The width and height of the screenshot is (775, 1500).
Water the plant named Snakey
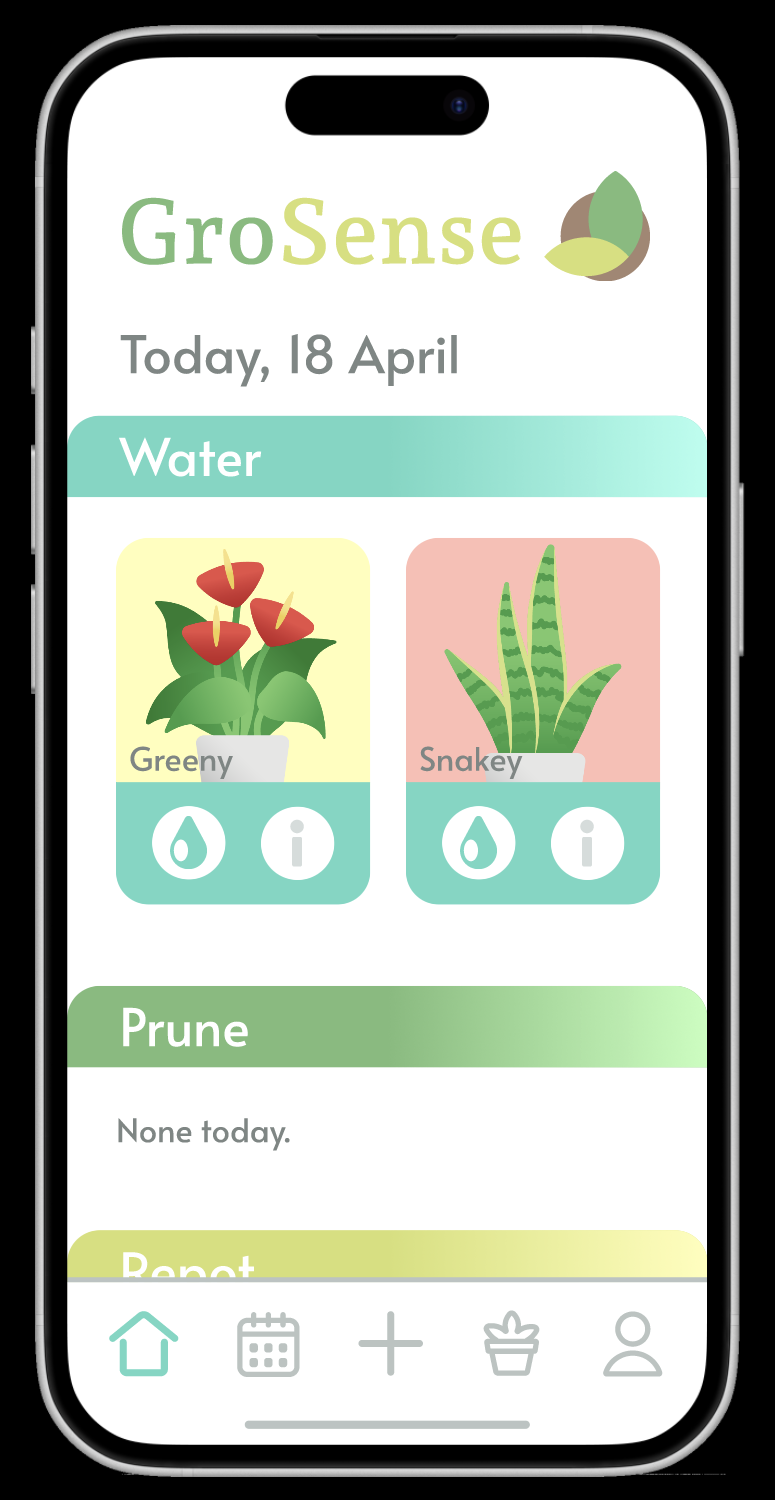coord(479,844)
